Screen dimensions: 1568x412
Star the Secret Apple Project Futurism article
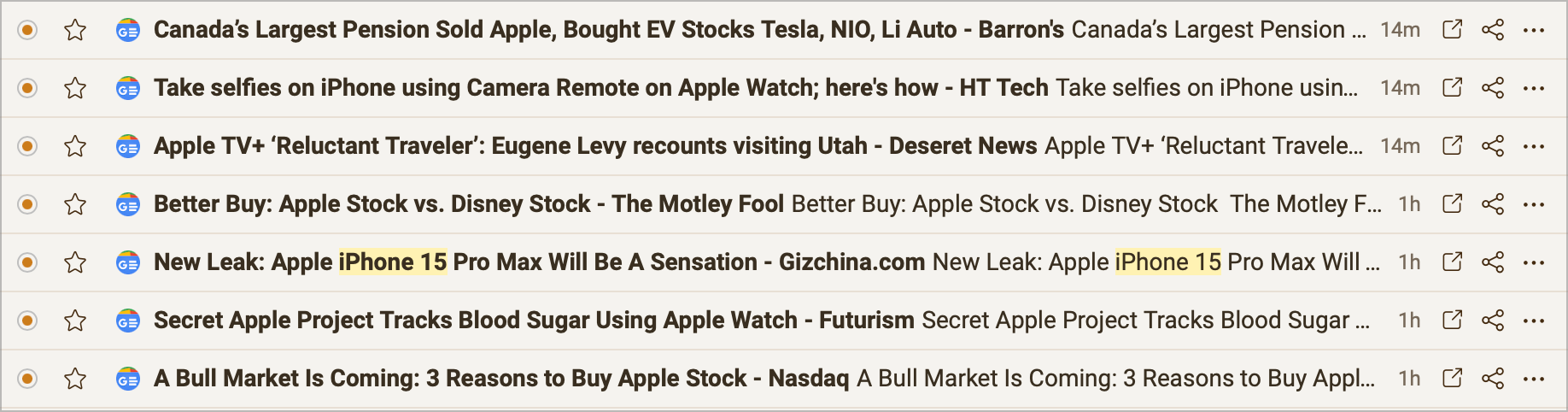[75, 321]
